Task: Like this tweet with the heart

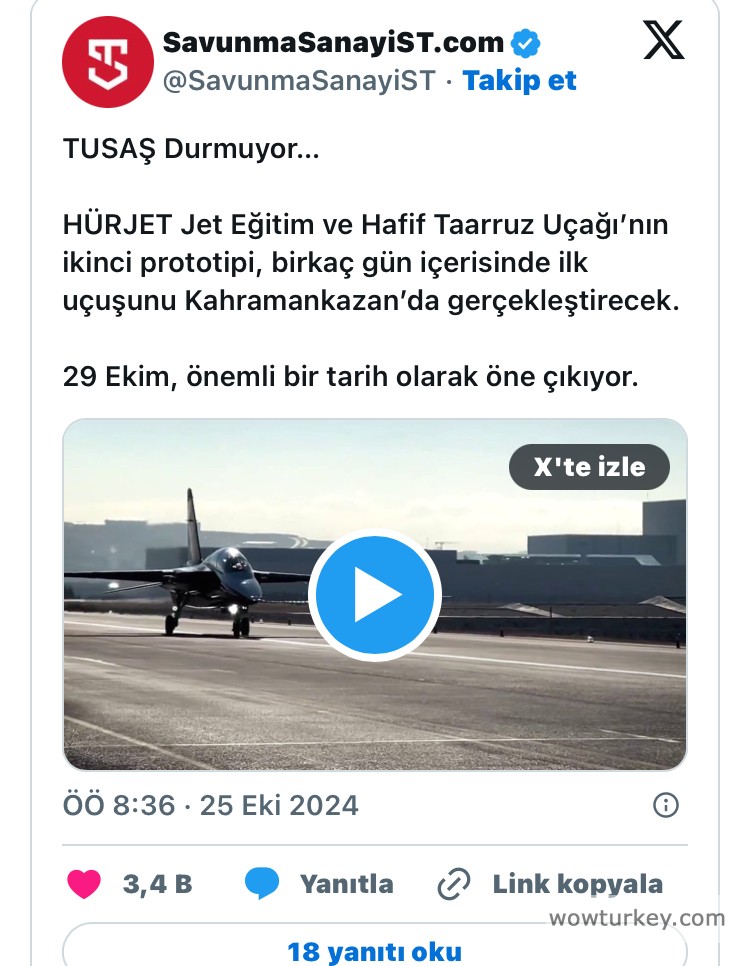Action: 85,884
